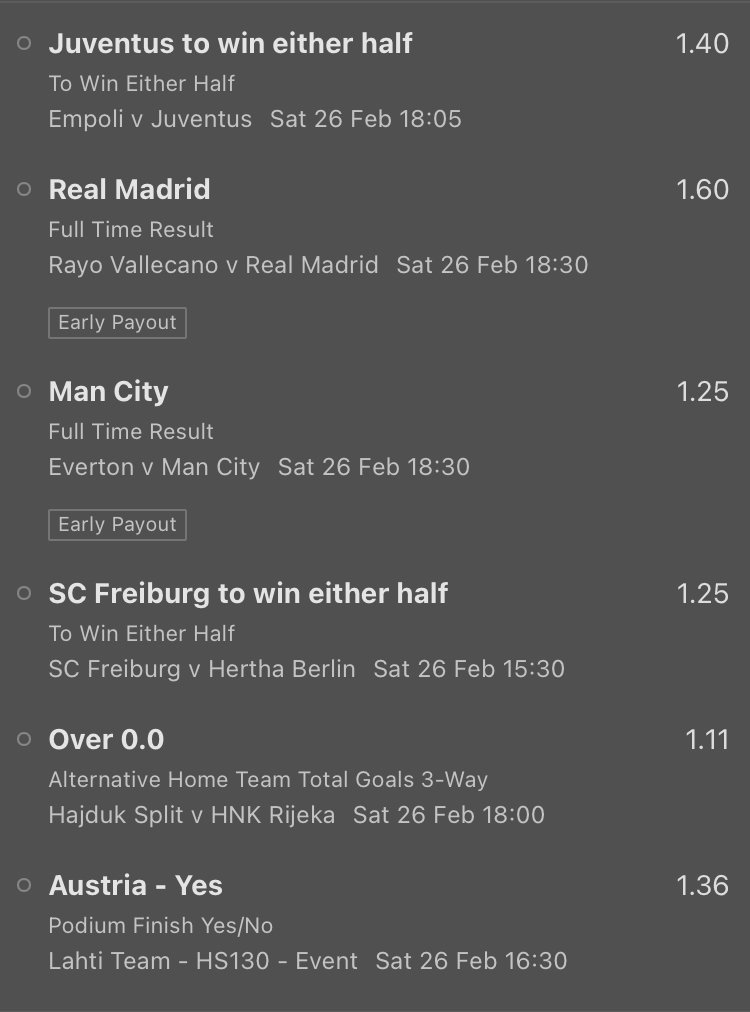The image size is (750, 1012).
Task: Open the Austria podium finish selection
Action: (x=136, y=886)
